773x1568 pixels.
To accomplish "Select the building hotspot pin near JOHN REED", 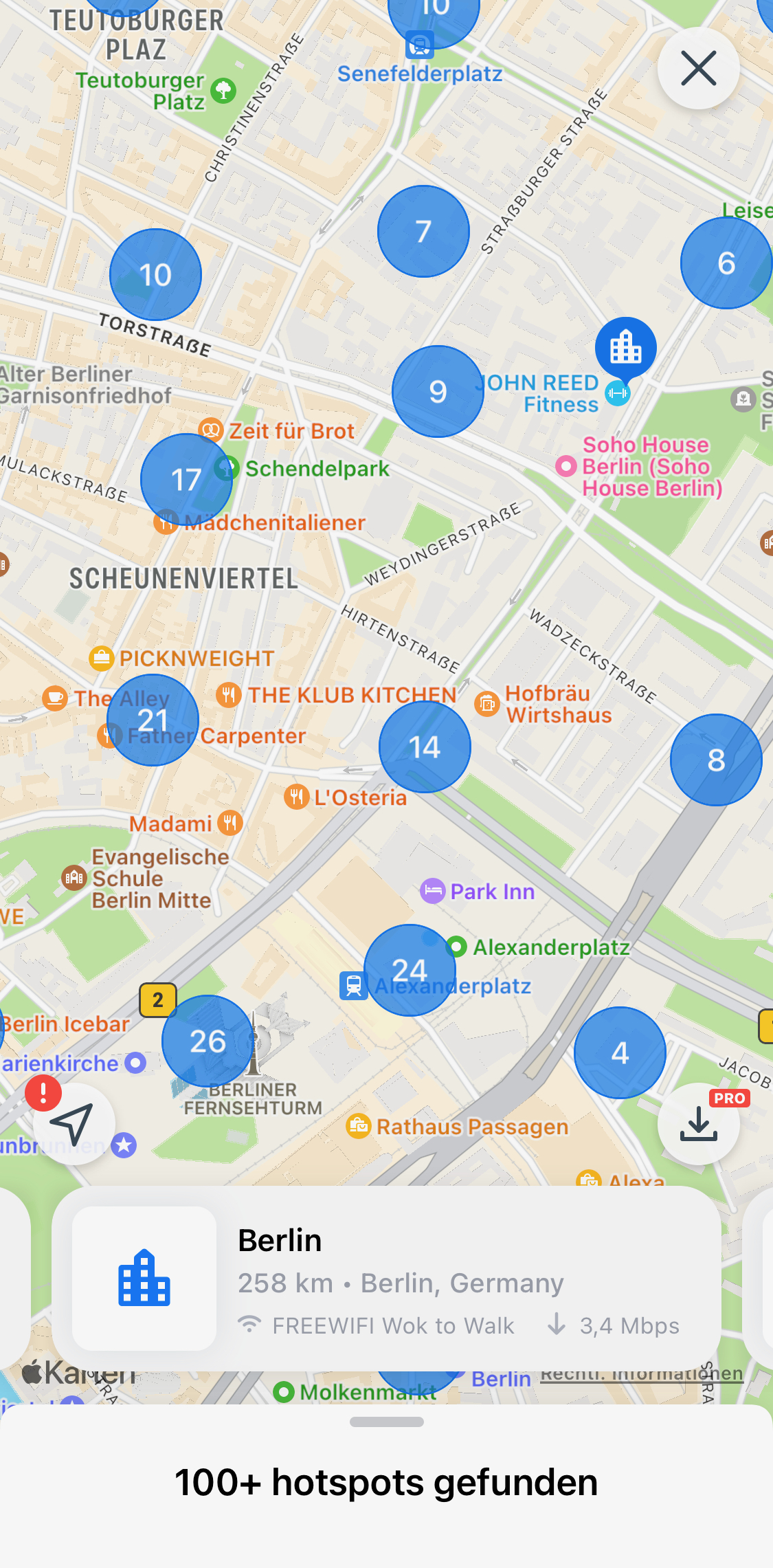I will 625,347.
